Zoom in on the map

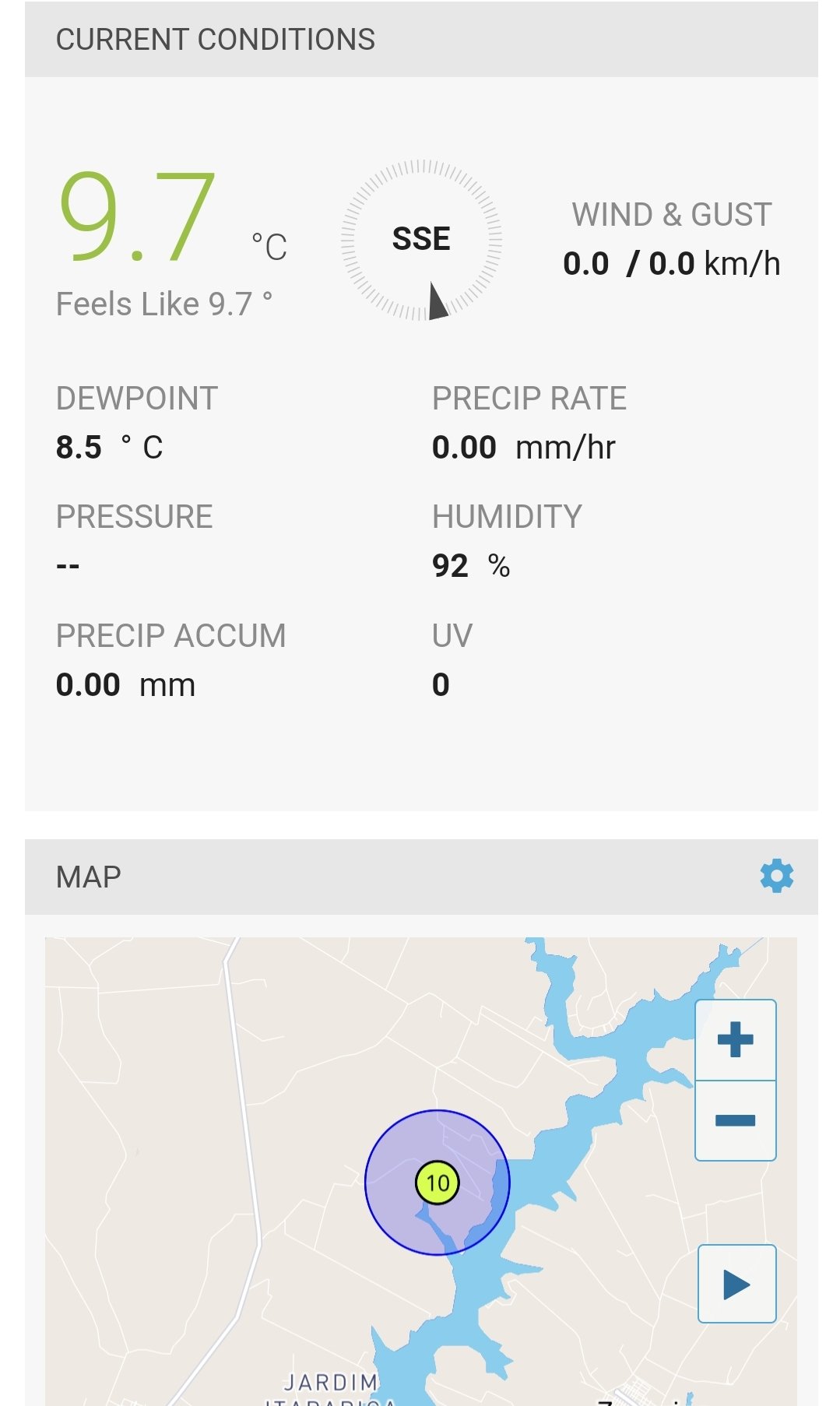tap(736, 1040)
